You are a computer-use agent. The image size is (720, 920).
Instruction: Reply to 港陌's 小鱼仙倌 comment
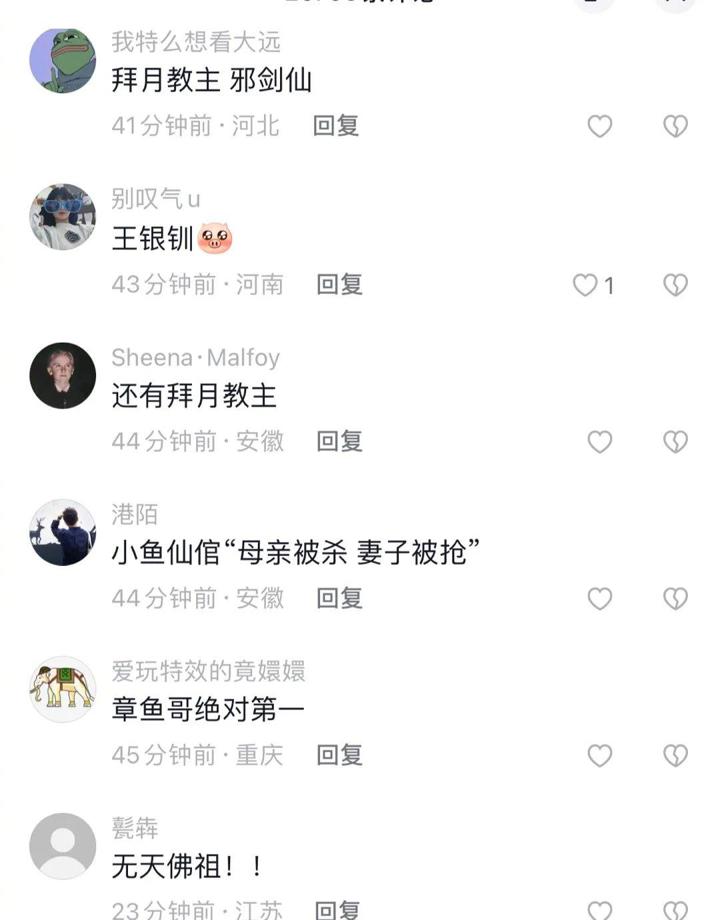(339, 598)
